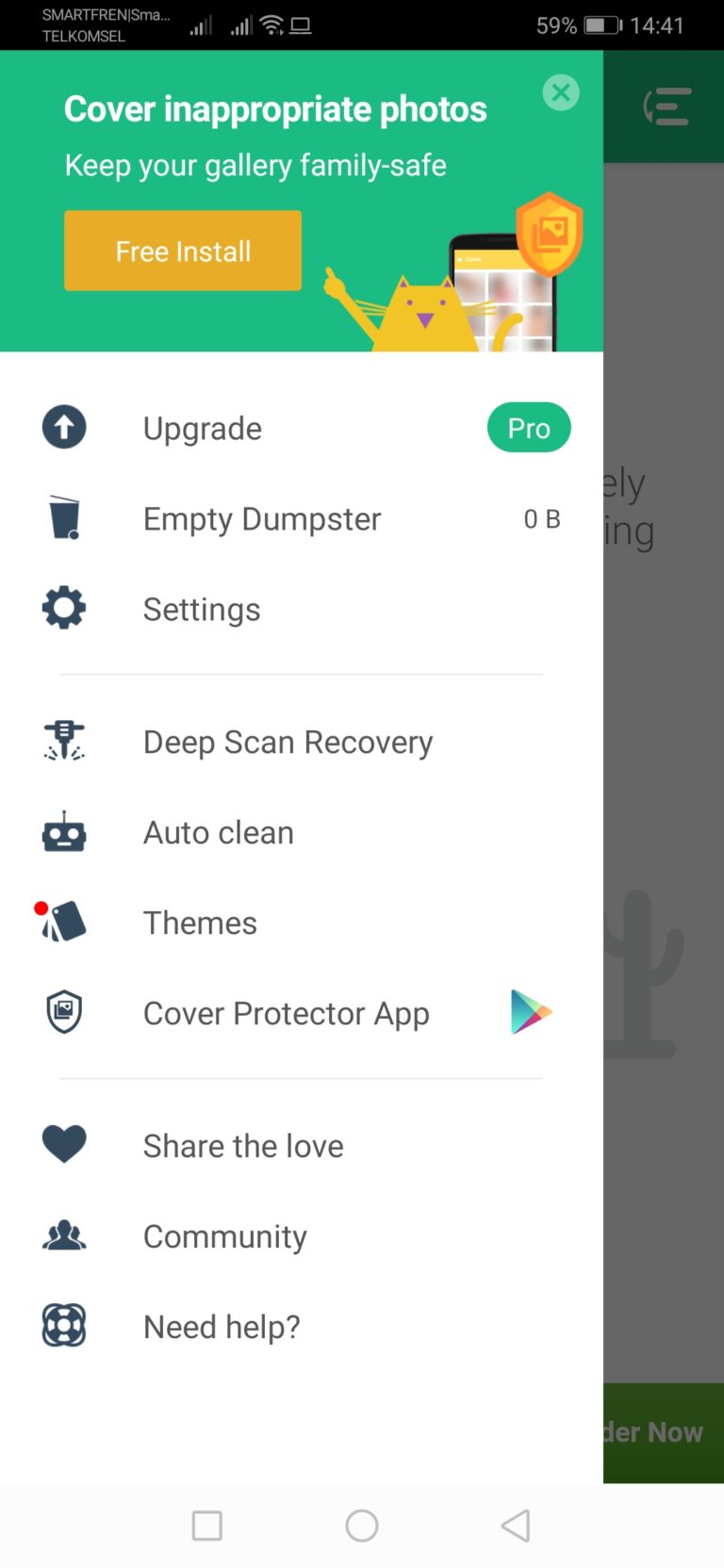
Task: Open Themes via the cards icon
Action: 63,922
